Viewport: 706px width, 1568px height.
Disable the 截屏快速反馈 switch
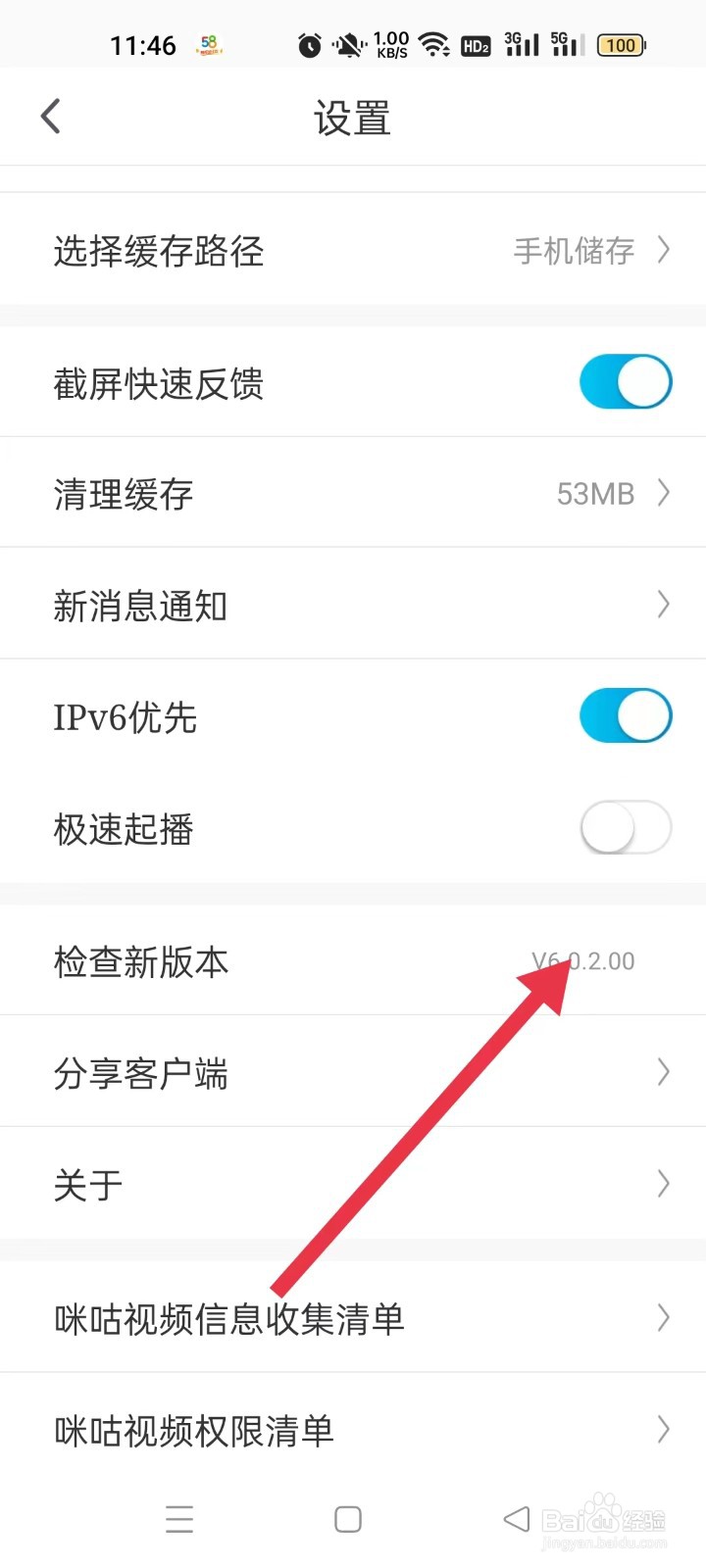pyautogui.click(x=626, y=381)
